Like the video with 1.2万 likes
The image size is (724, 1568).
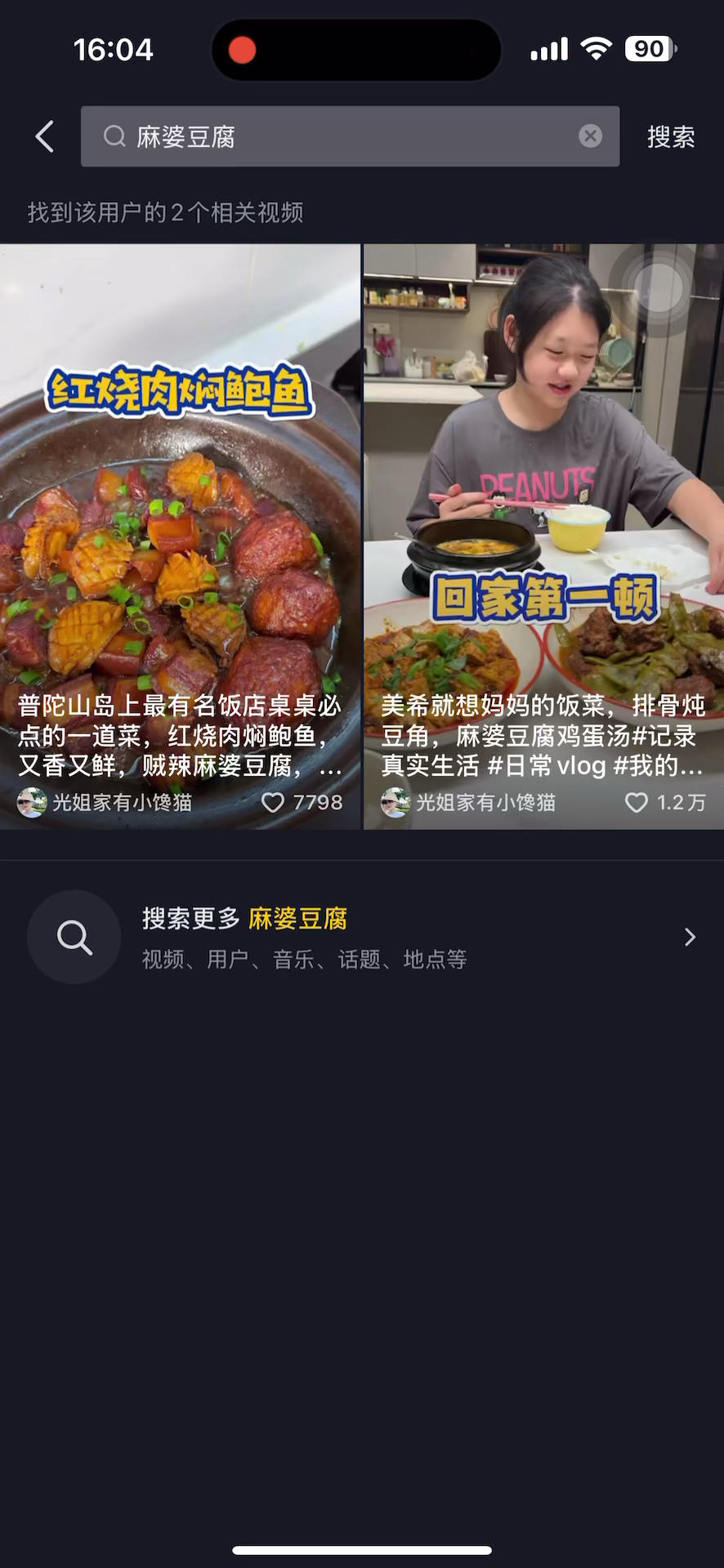coord(637,803)
